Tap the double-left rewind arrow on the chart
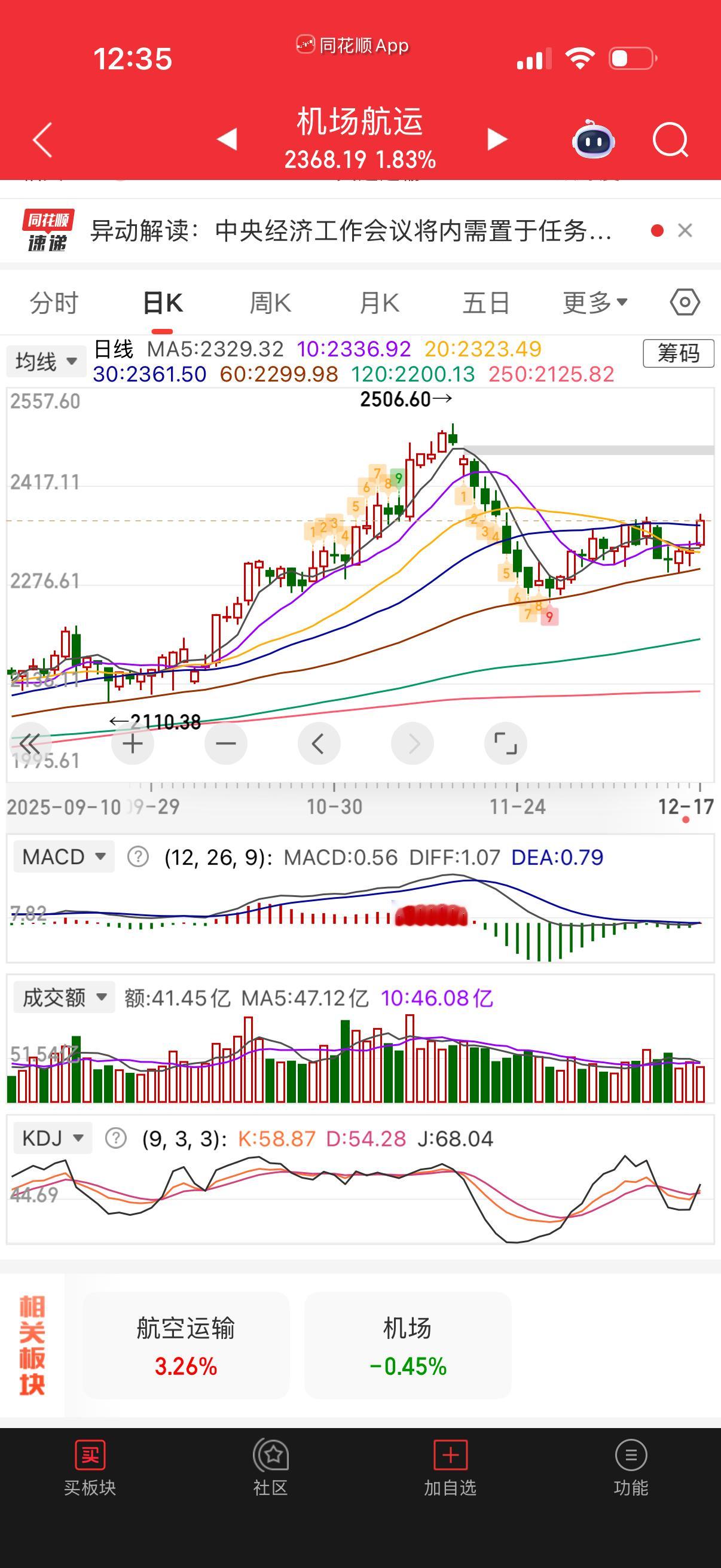721x1568 pixels. [x=29, y=744]
